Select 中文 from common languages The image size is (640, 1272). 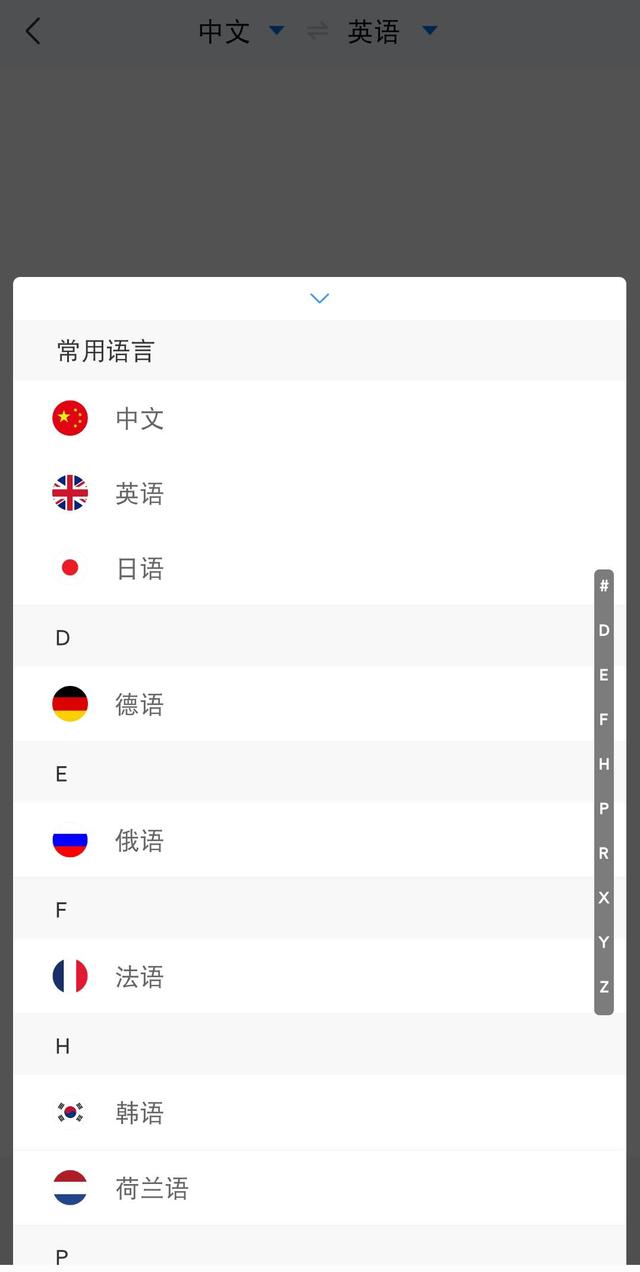pos(320,418)
